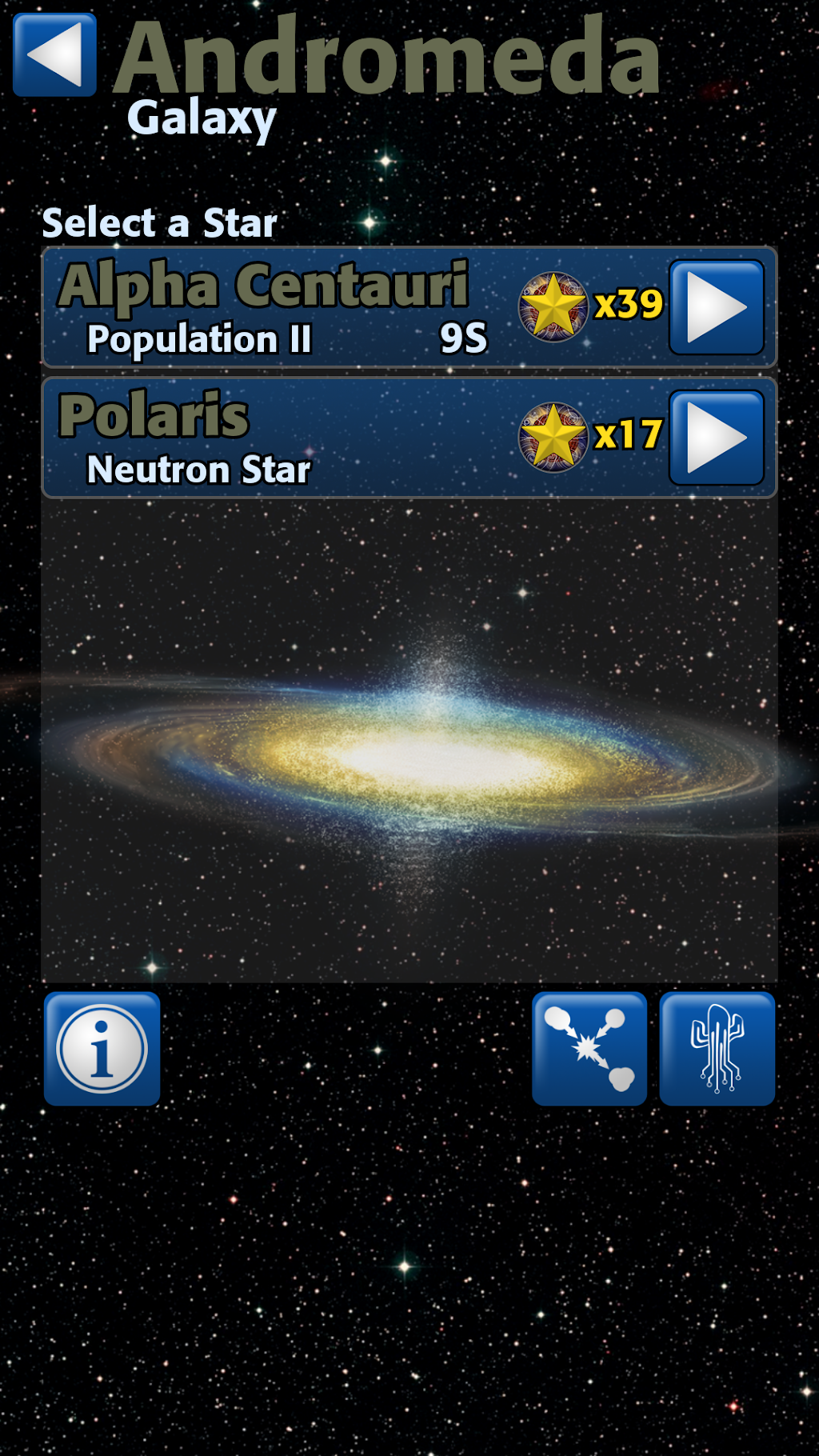The height and width of the screenshot is (1456, 819).
Task: Go back using the left arrow
Action: pyautogui.click(x=54, y=54)
